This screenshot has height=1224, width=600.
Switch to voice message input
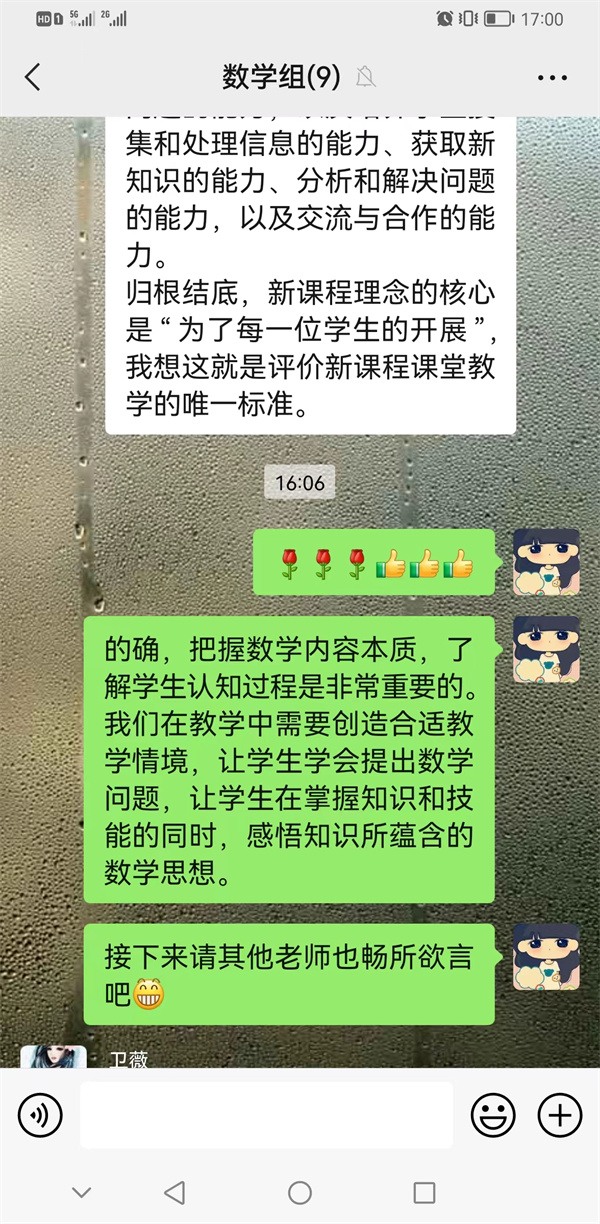(40, 1114)
